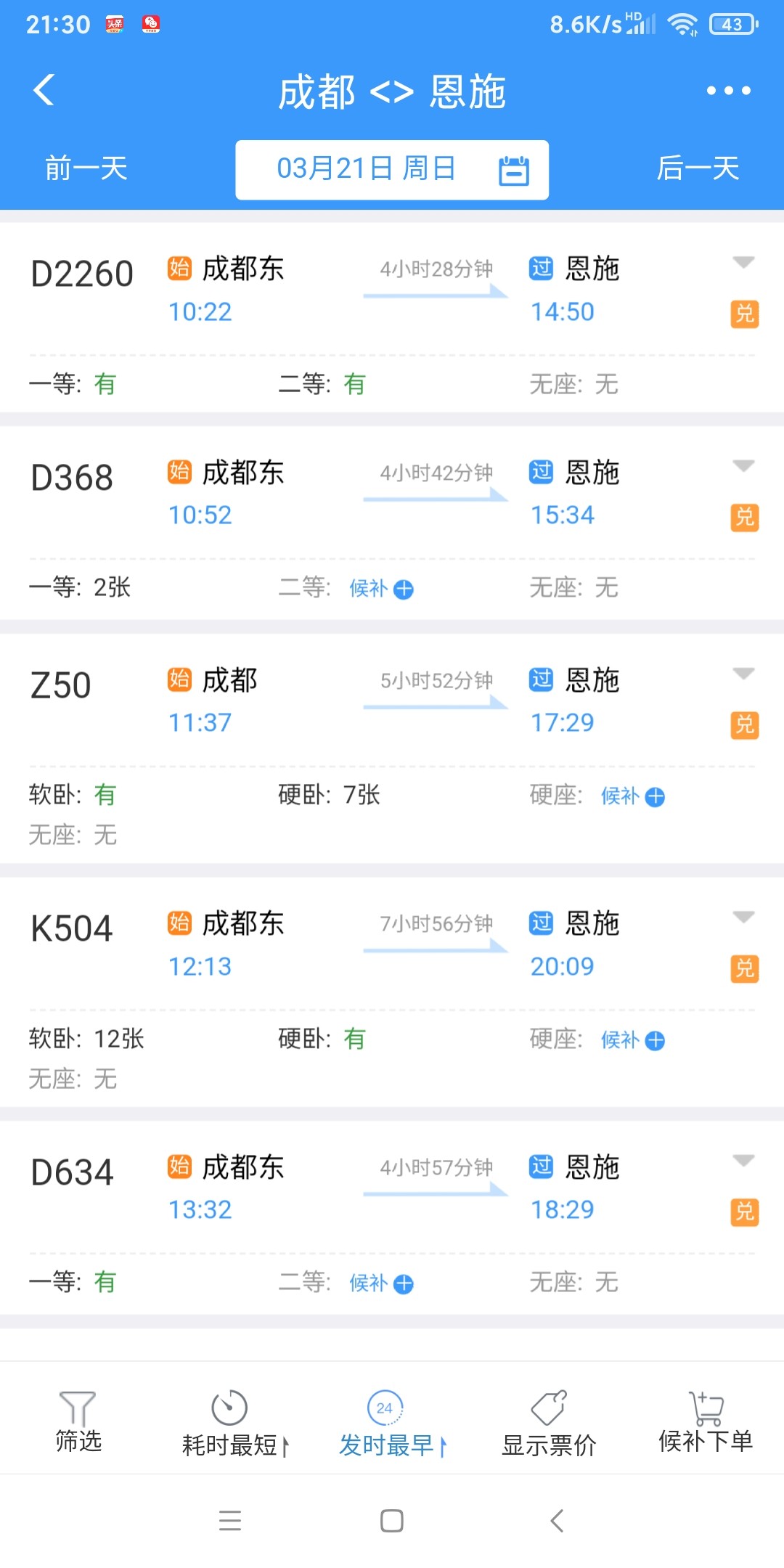This screenshot has width=784, height=1568.
Task: Tap the system home button
Action: pos(392,1521)
